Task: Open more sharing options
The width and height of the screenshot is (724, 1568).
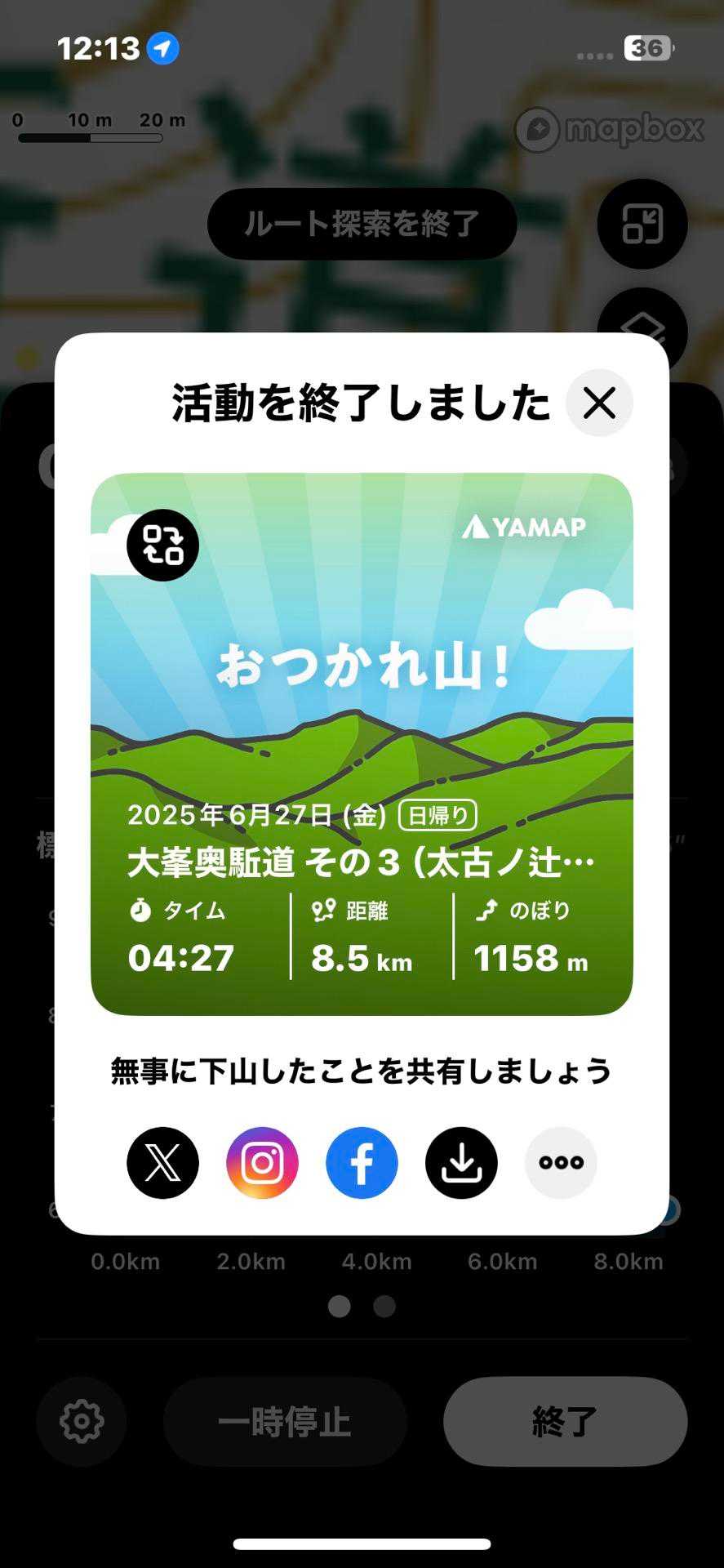Action: pos(561,1162)
